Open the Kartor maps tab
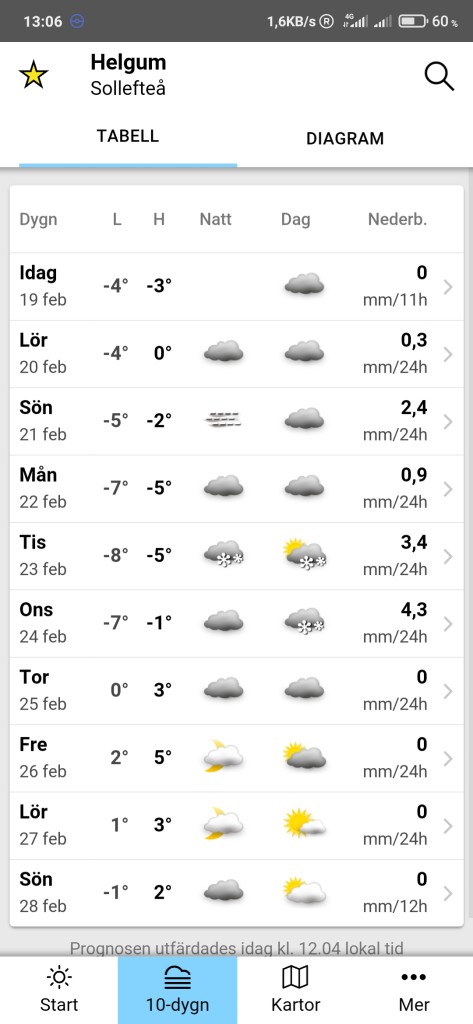The width and height of the screenshot is (473, 1024). 295,990
